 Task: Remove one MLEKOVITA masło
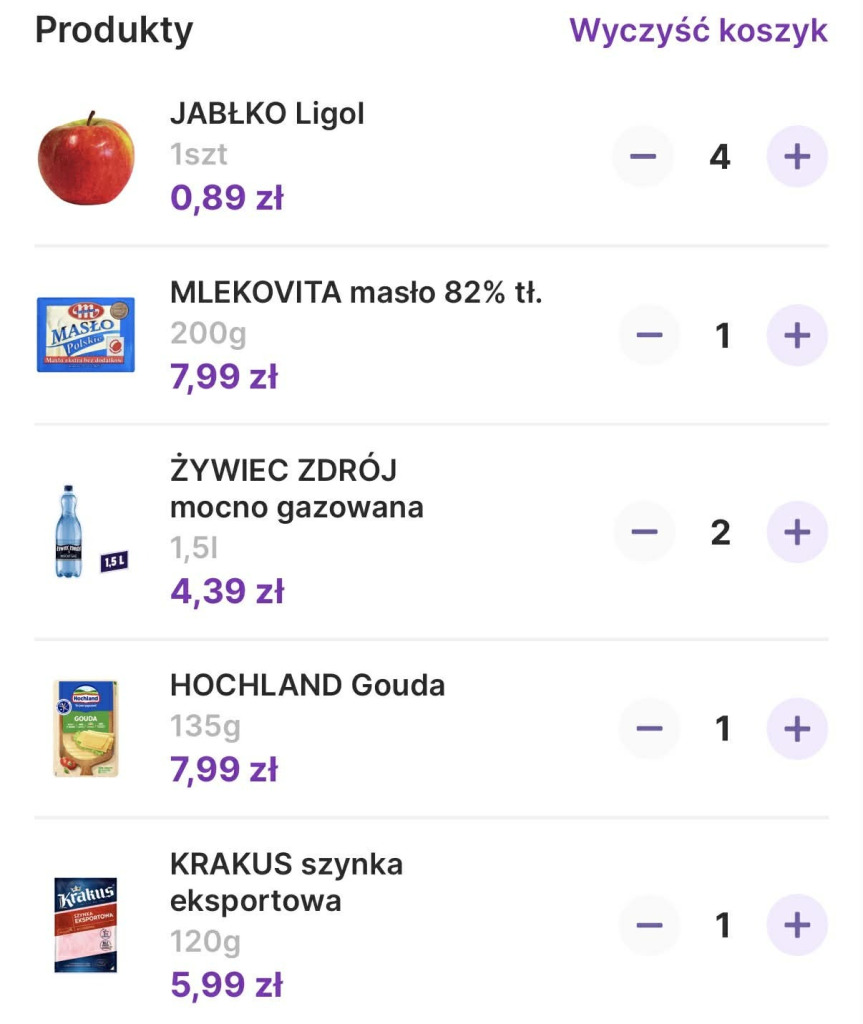click(x=649, y=335)
